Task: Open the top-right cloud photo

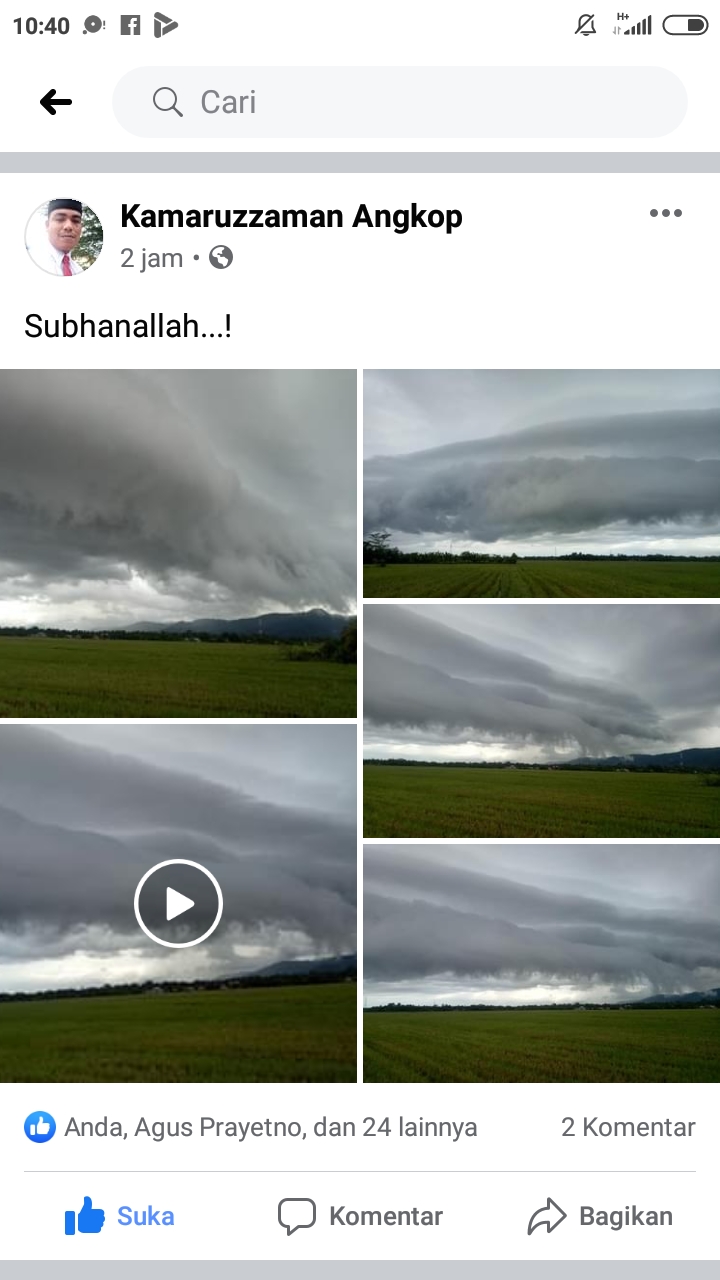Action: (x=541, y=483)
